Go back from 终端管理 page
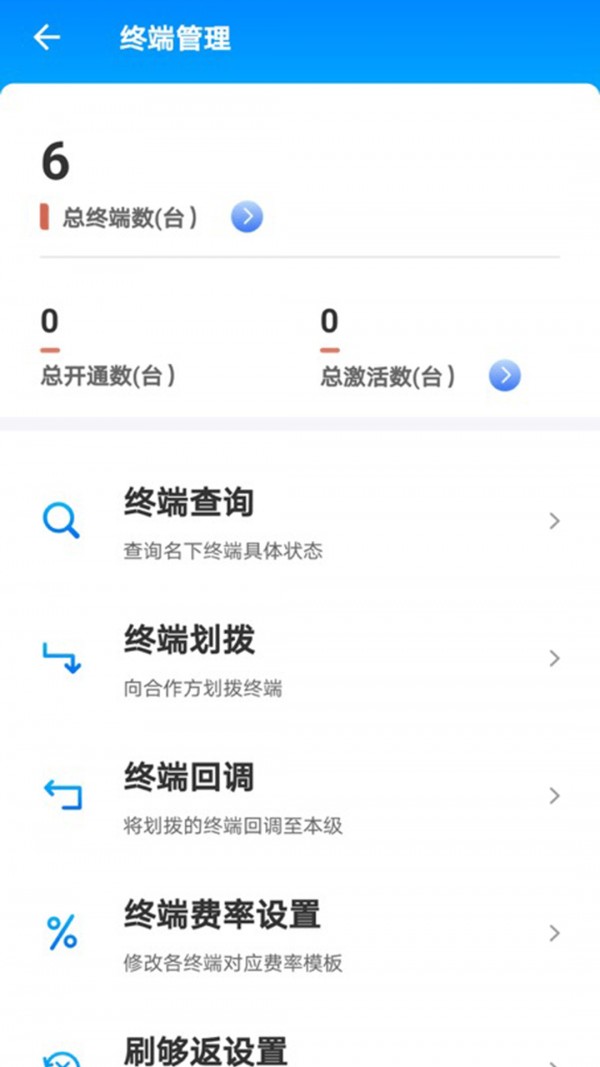The image size is (600, 1067). click(x=47, y=38)
